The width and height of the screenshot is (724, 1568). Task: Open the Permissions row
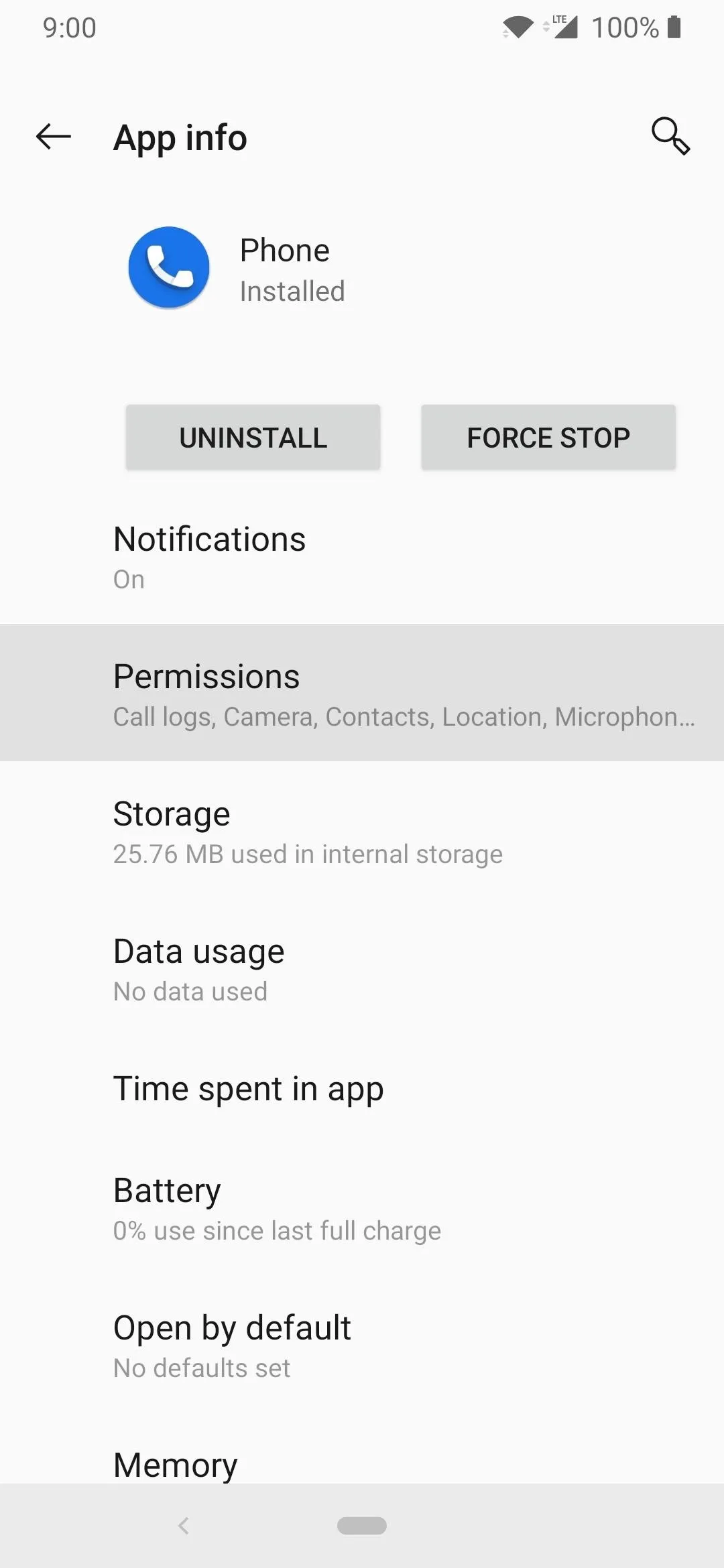(362, 693)
